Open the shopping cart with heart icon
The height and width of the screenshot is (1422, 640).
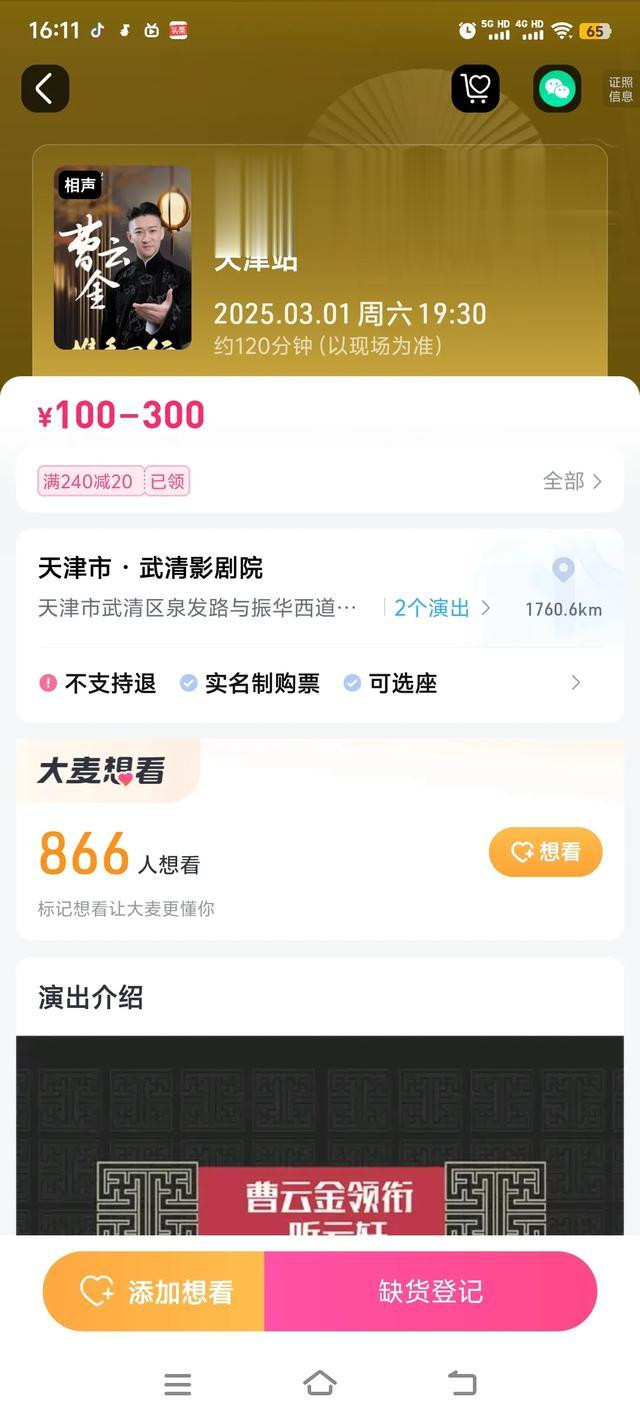[475, 89]
